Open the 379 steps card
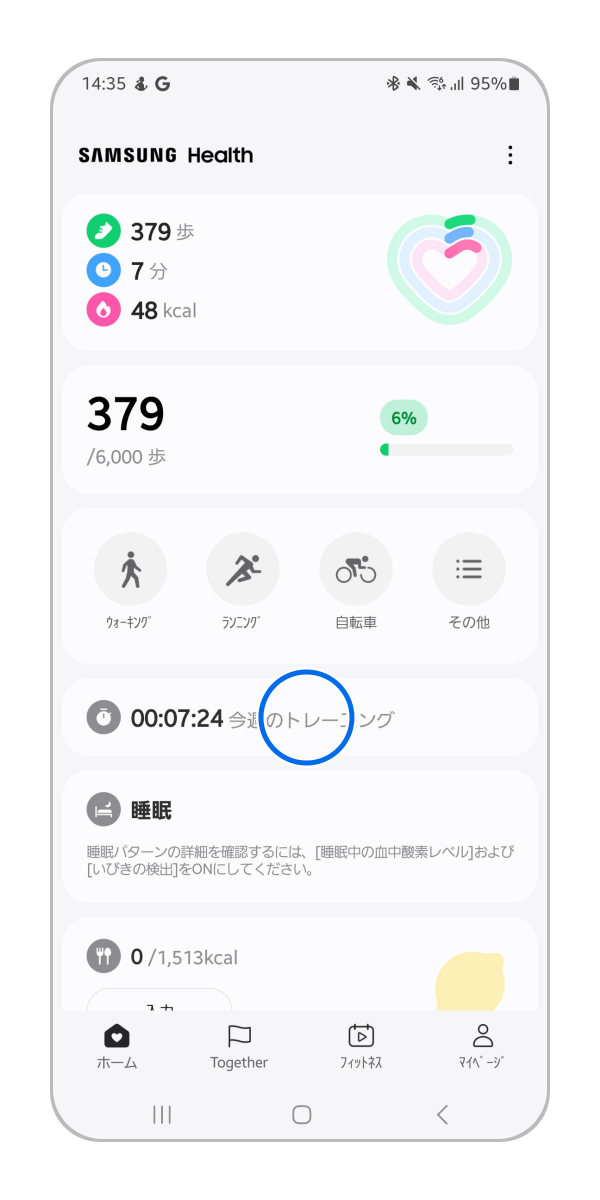 pyautogui.click(x=300, y=430)
